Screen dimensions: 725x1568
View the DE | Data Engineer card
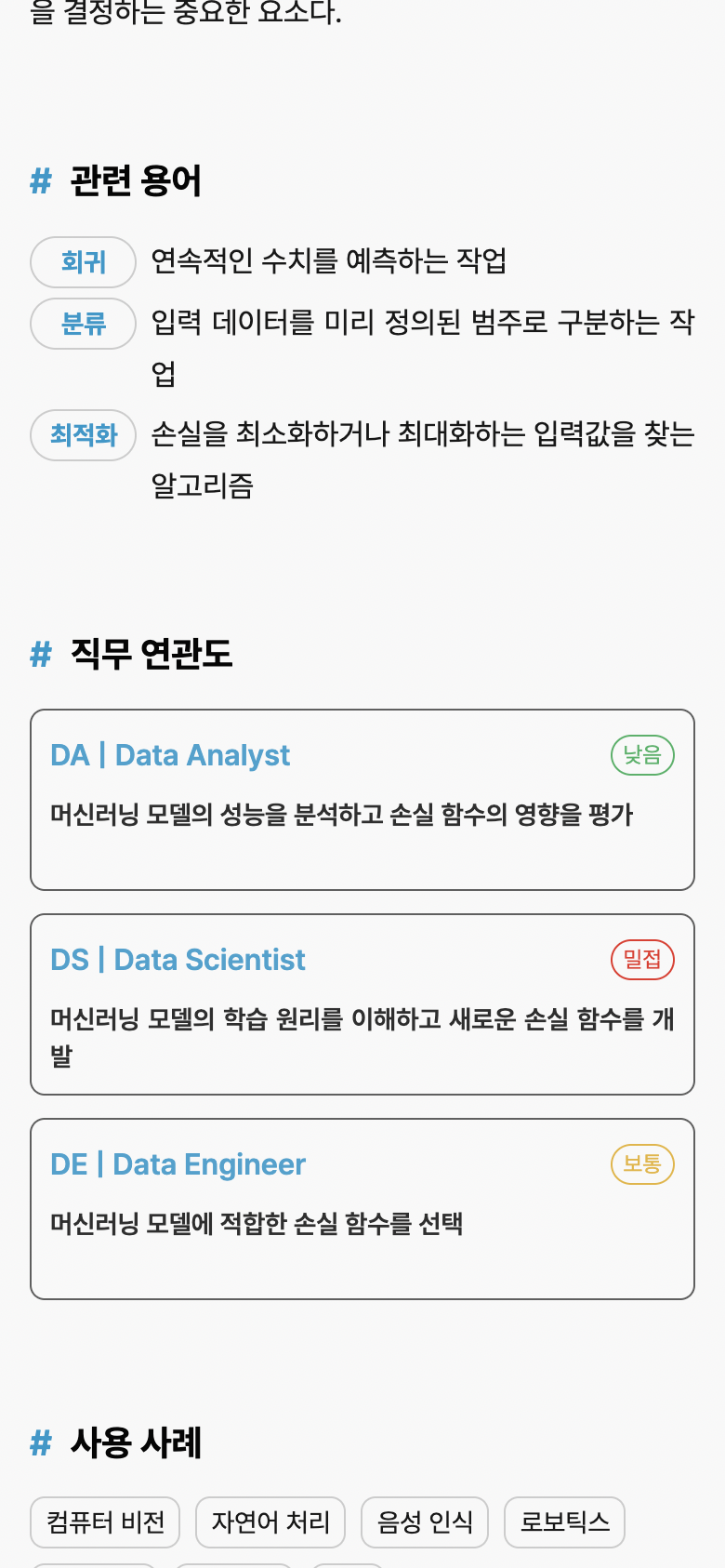coord(362,1208)
